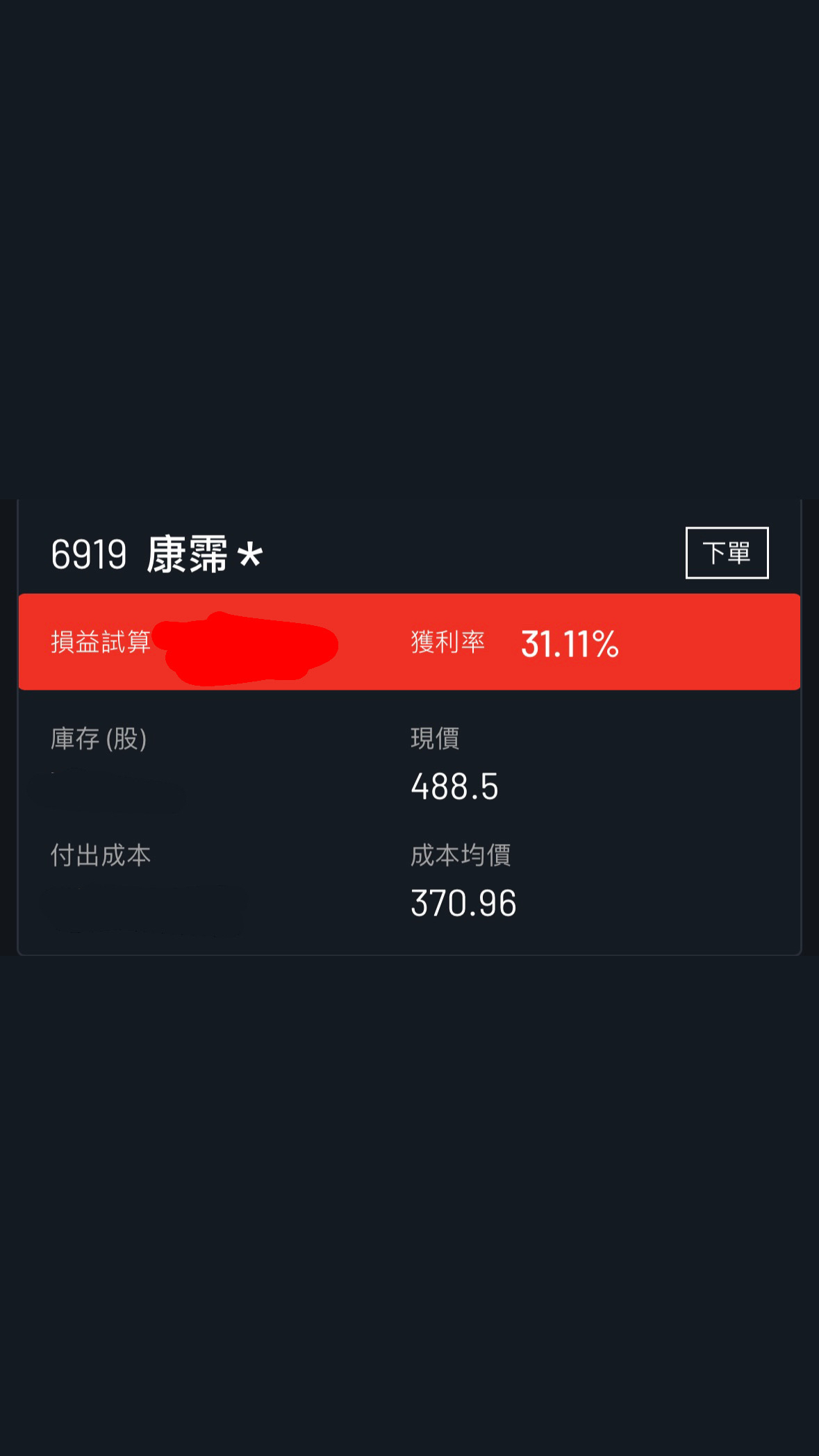
Task: Open the 下單 order button
Action: 727,552
